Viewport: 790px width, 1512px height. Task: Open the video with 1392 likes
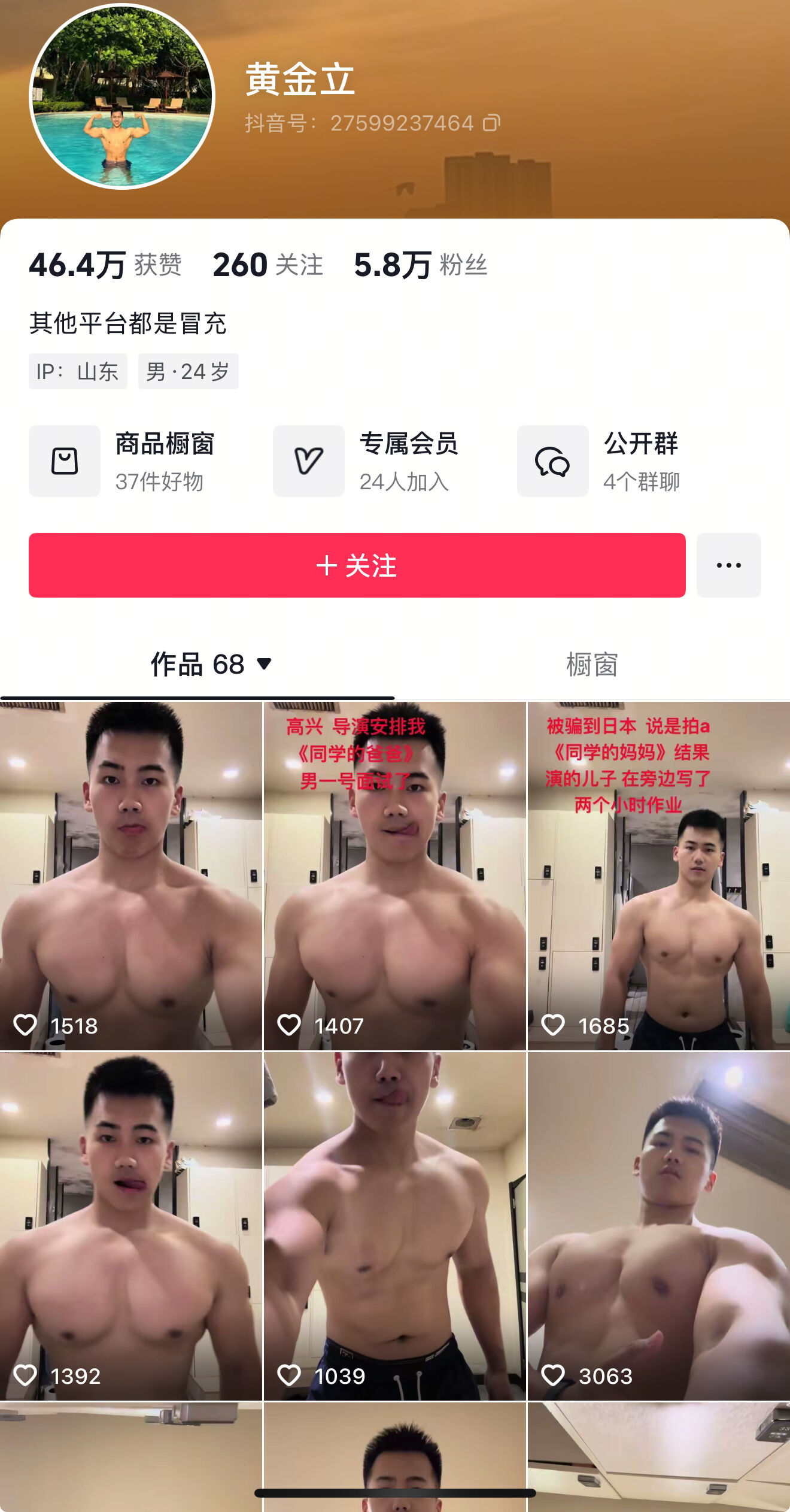click(x=131, y=1226)
